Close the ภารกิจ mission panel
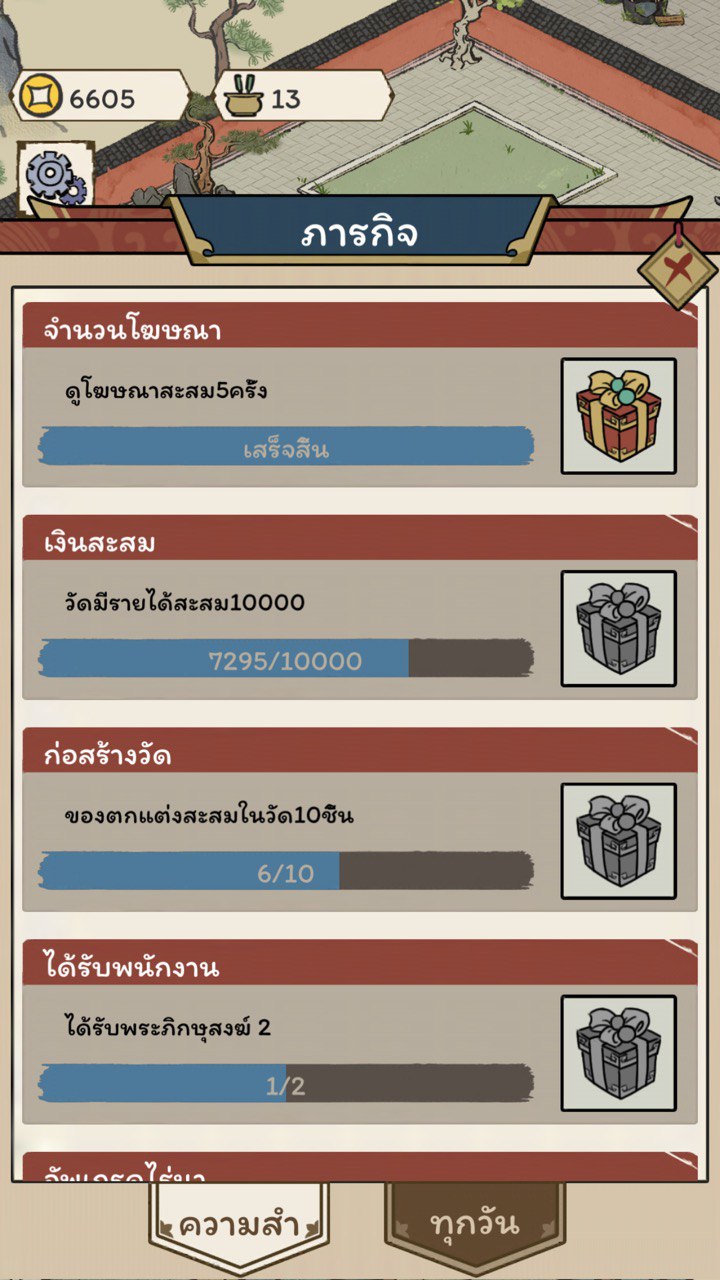Image resolution: width=720 pixels, height=1280 pixels. tap(677, 267)
